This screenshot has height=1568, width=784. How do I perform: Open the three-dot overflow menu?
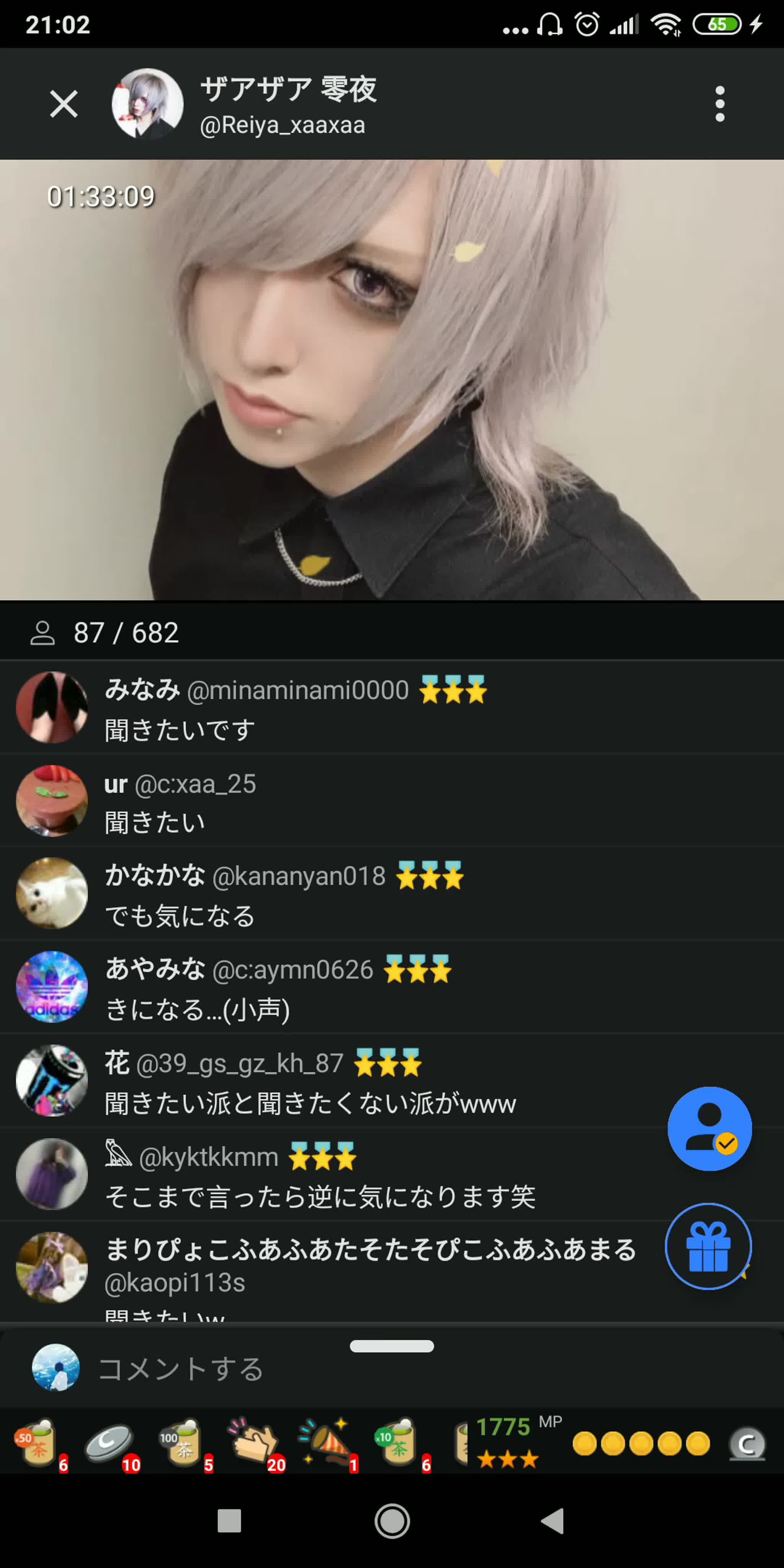coord(719,104)
